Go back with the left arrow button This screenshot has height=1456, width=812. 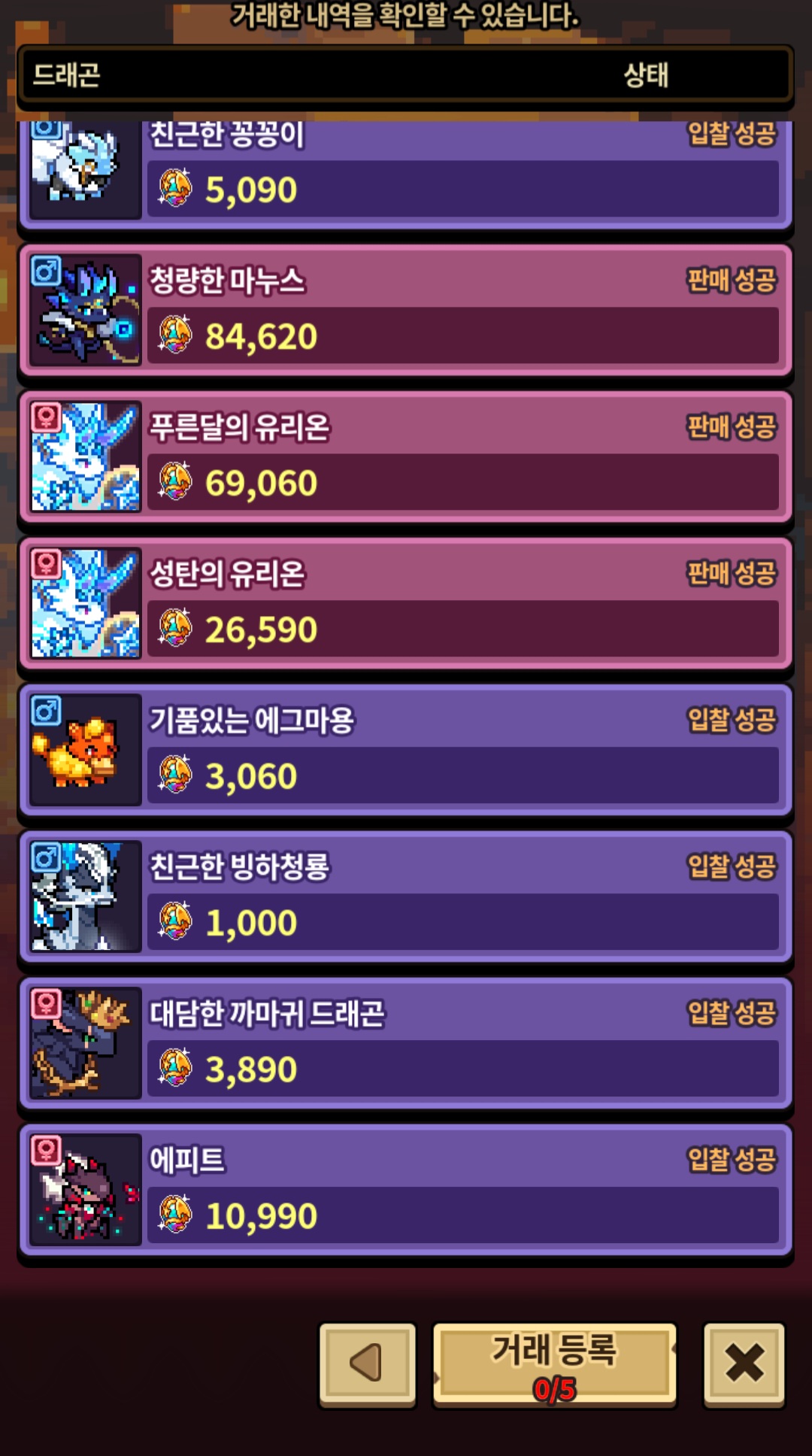(368, 1363)
